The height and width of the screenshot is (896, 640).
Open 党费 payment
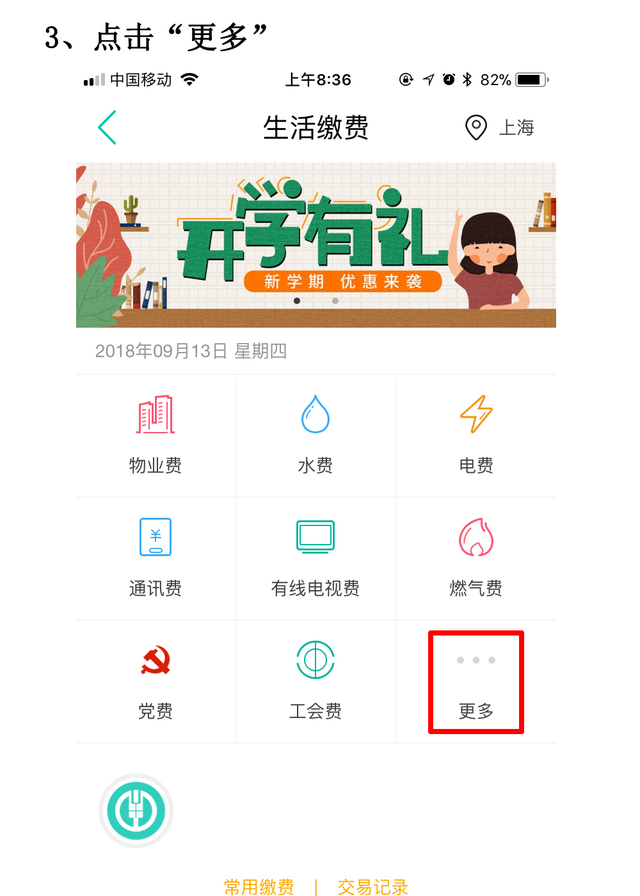(155, 681)
